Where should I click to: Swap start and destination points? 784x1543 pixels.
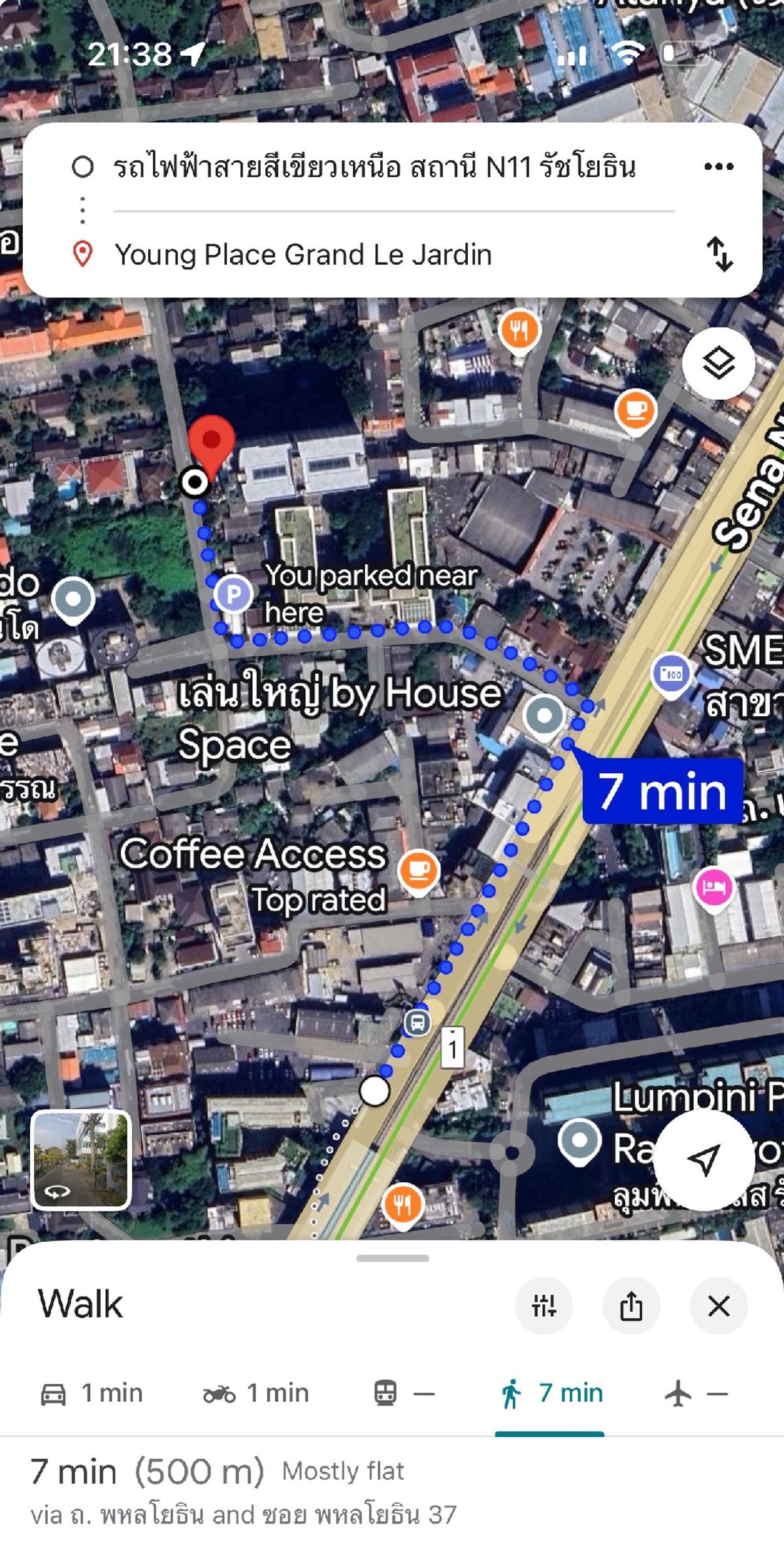point(719,254)
